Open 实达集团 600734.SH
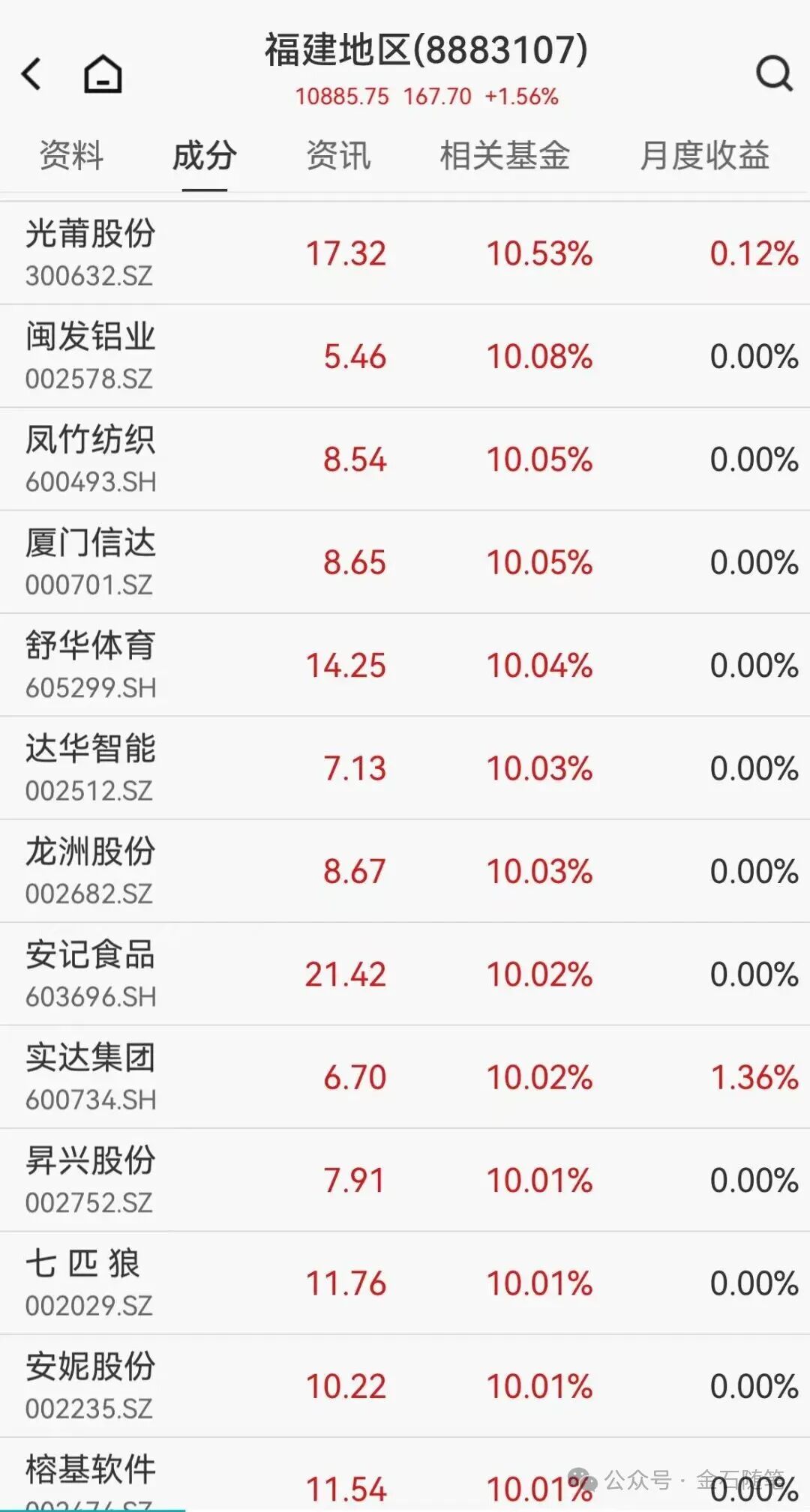Screen dimensions: 810x1512 coord(91,1077)
